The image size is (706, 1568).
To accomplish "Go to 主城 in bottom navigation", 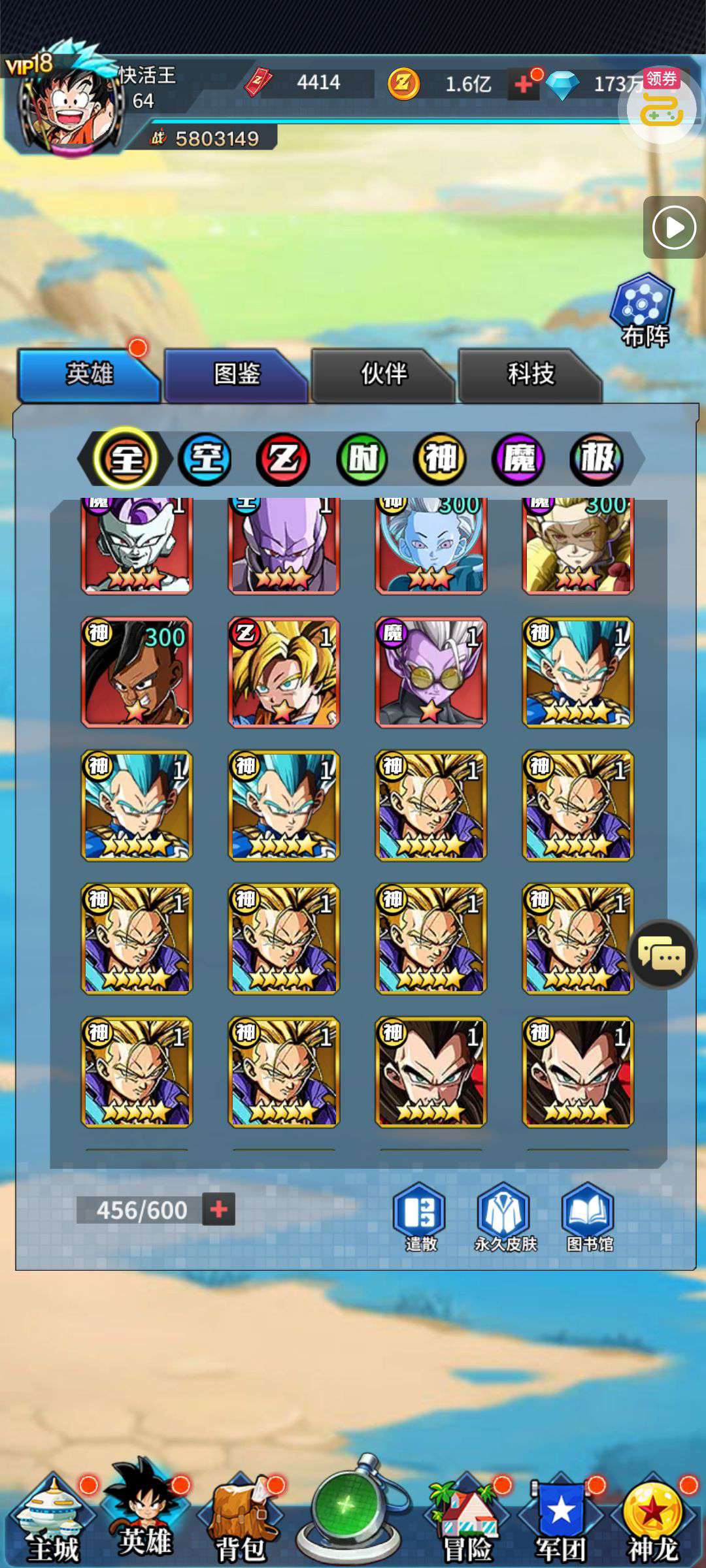I will click(x=52, y=1519).
